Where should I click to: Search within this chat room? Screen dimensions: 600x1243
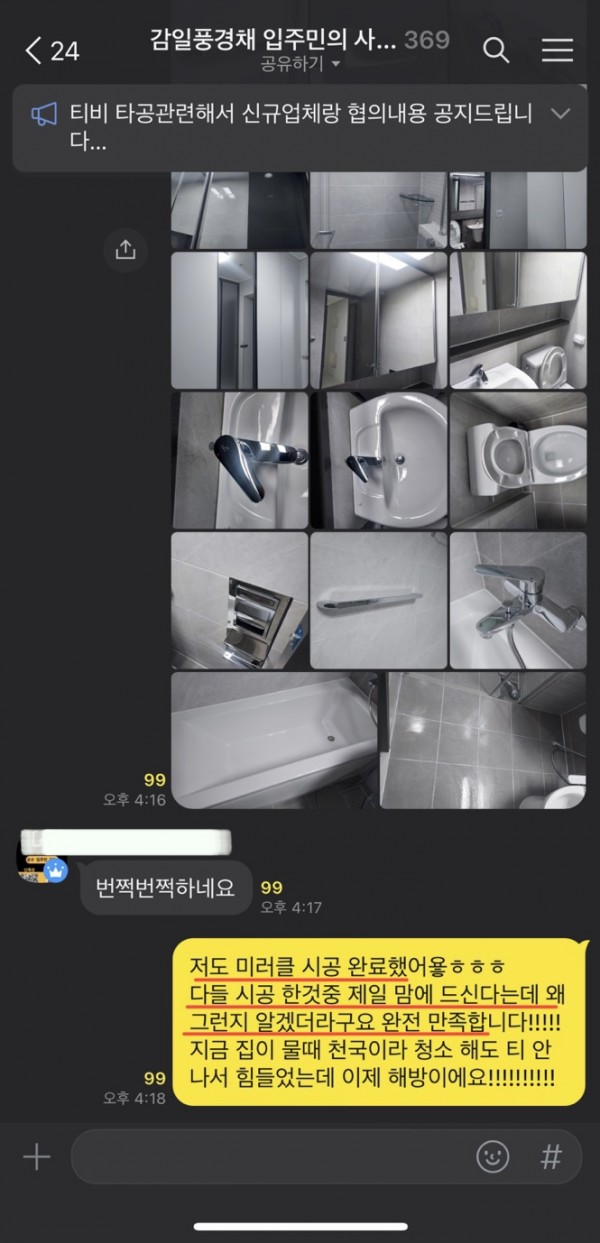click(496, 50)
